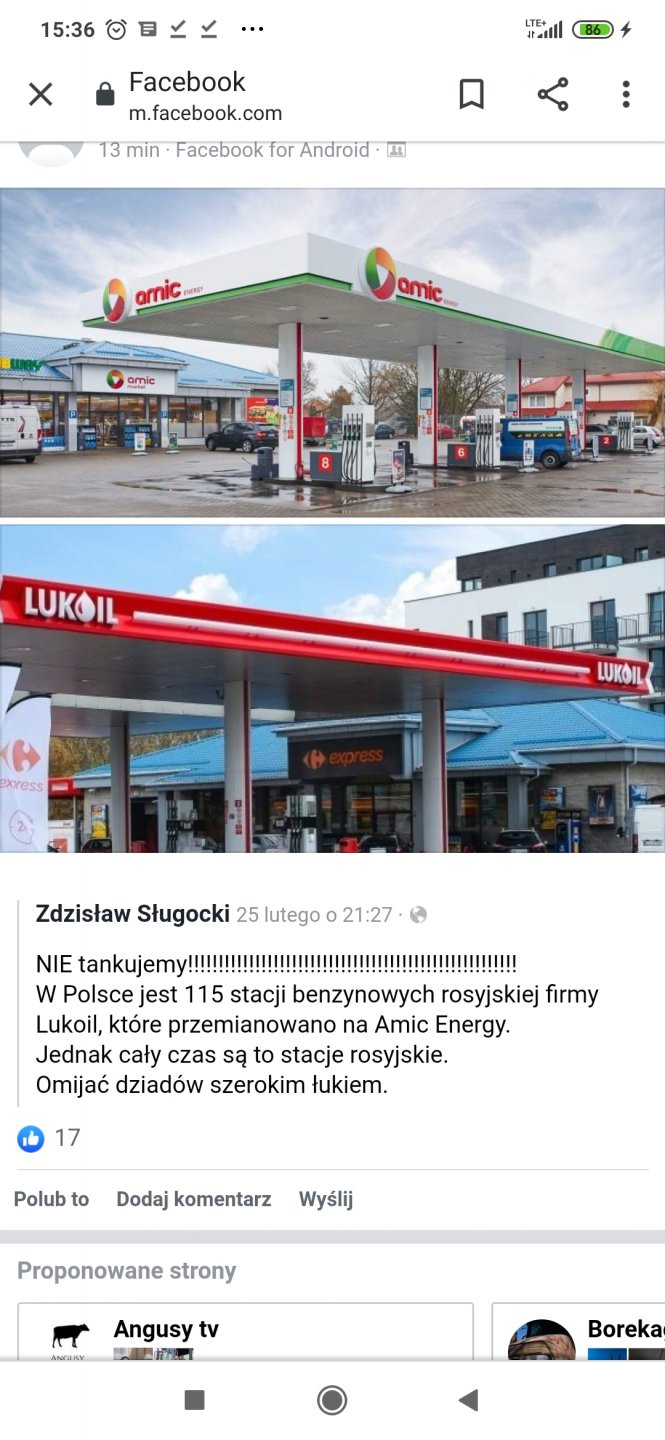Open the suggested page Angusy tv

point(166,1329)
